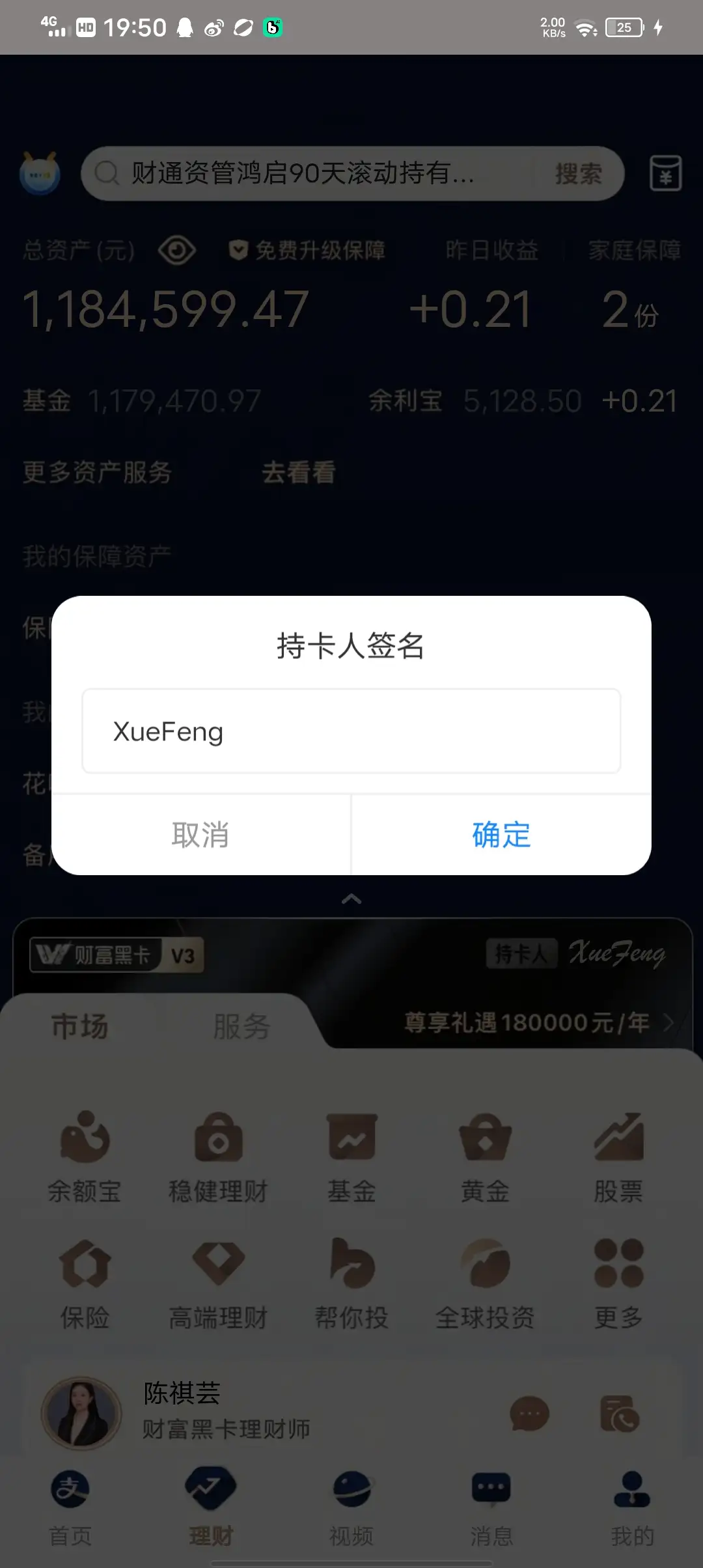This screenshot has width=703, height=1568.
Task: Toggle the eye icon to hide total assets
Action: click(176, 249)
